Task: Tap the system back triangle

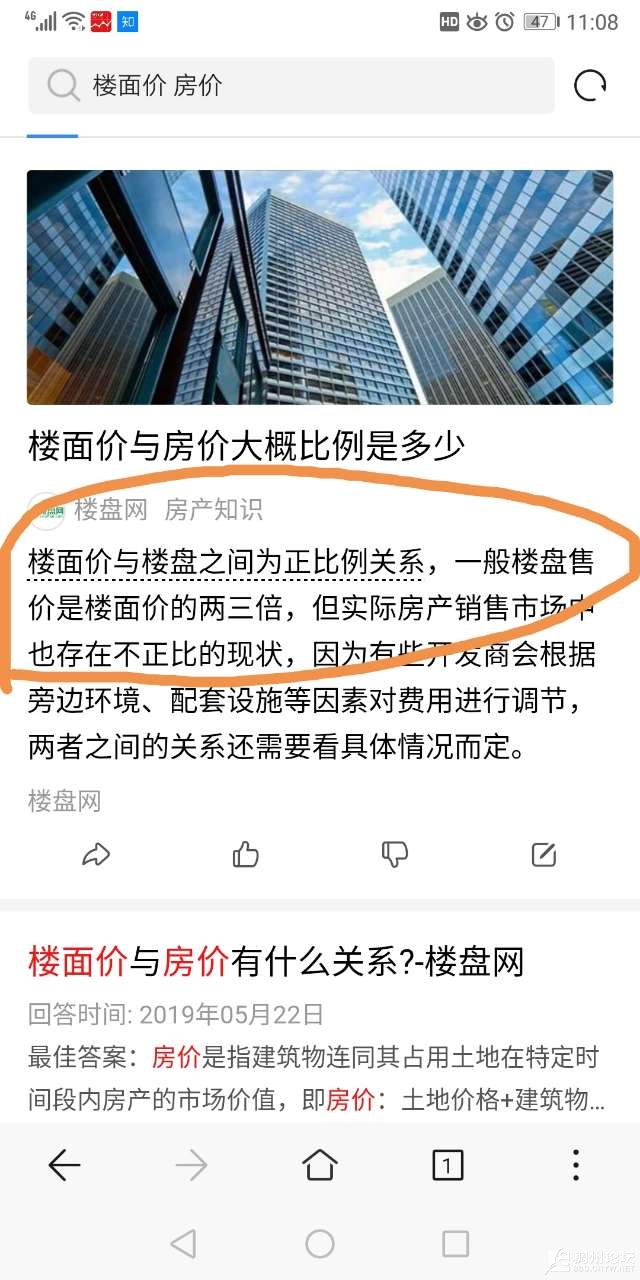Action: (183, 1243)
